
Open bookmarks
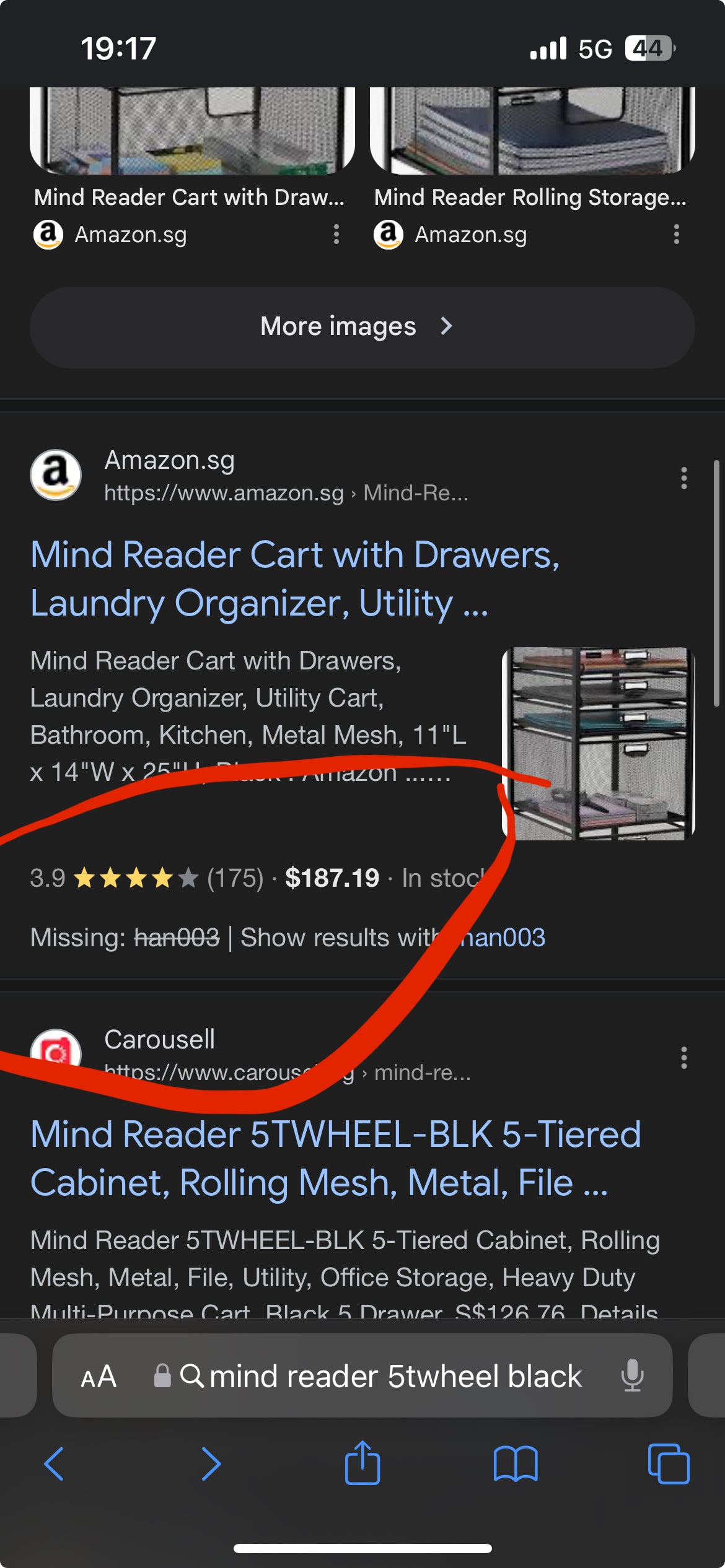516,1464
